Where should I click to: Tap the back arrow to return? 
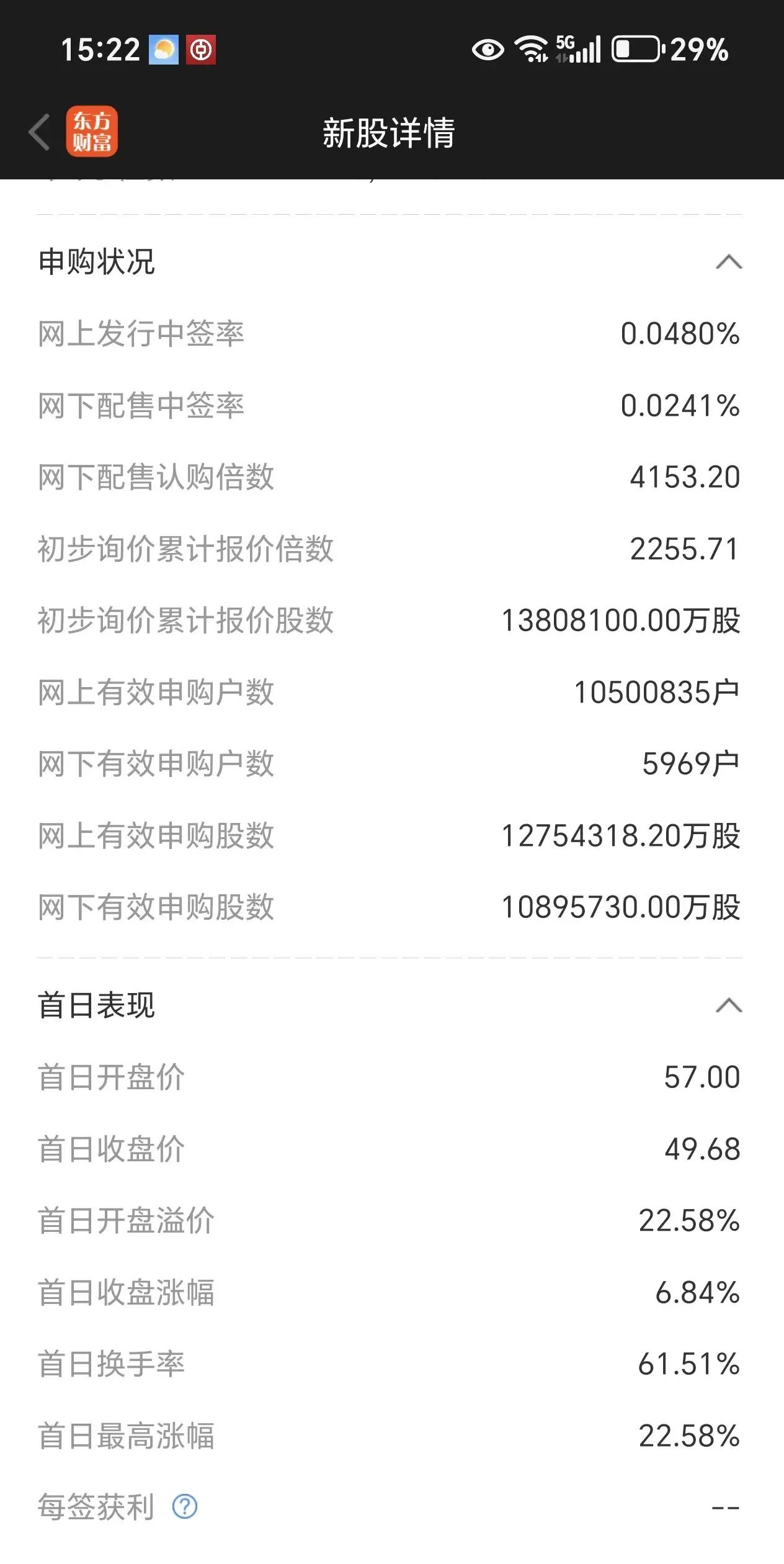[38, 133]
